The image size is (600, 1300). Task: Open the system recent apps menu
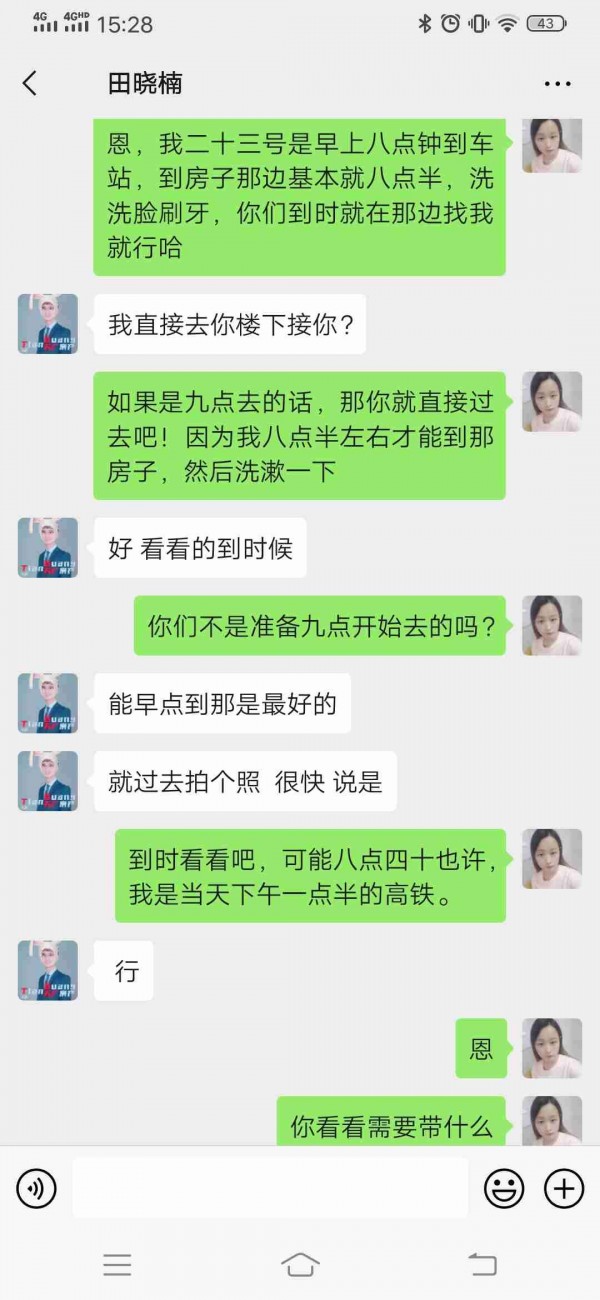click(x=117, y=1264)
